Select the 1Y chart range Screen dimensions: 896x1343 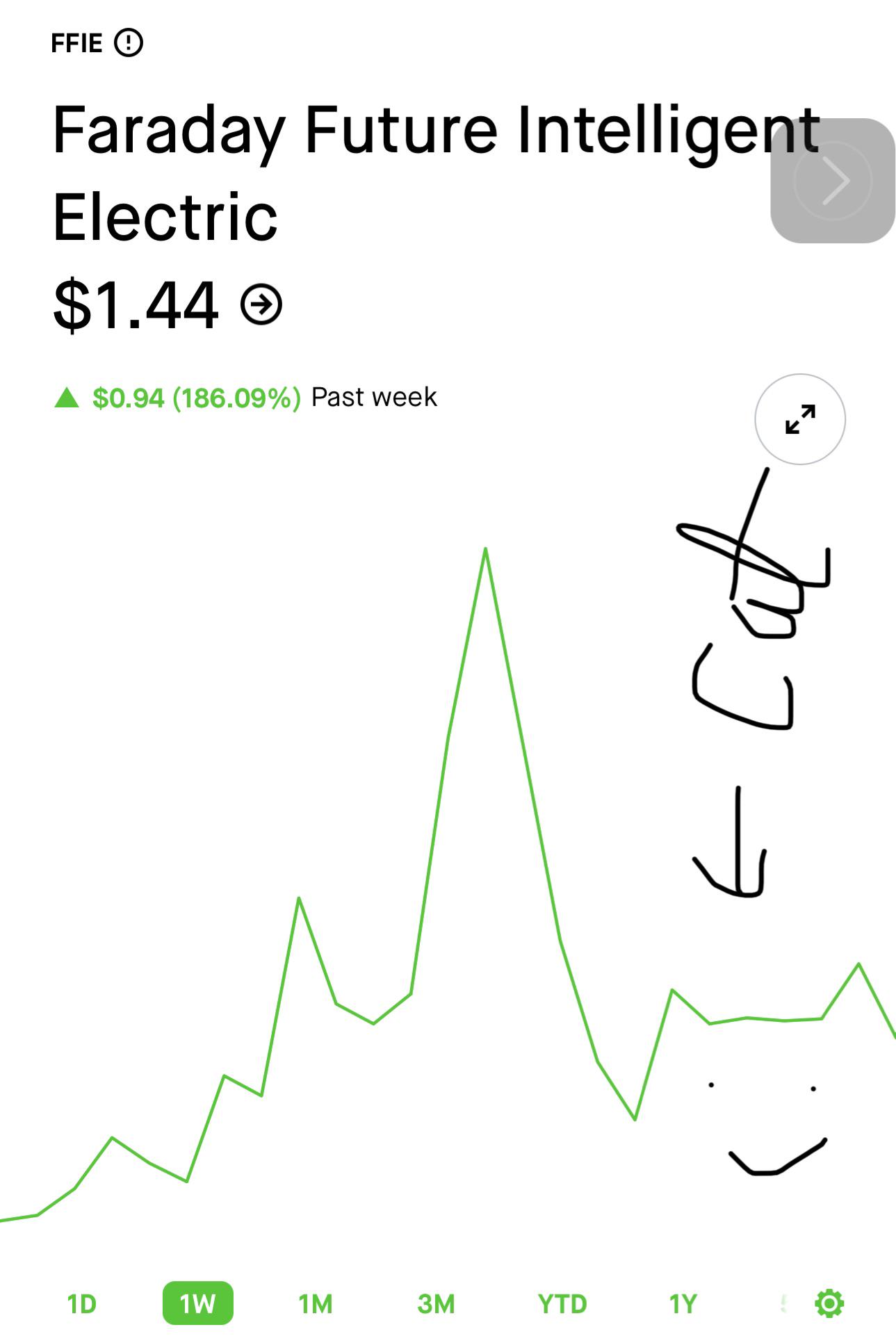[683, 1303]
